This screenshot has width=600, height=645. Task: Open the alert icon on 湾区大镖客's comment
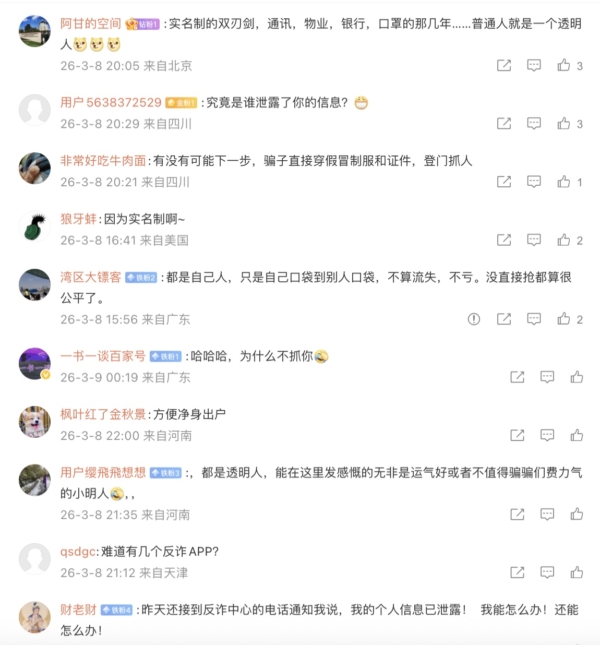pyautogui.click(x=474, y=319)
